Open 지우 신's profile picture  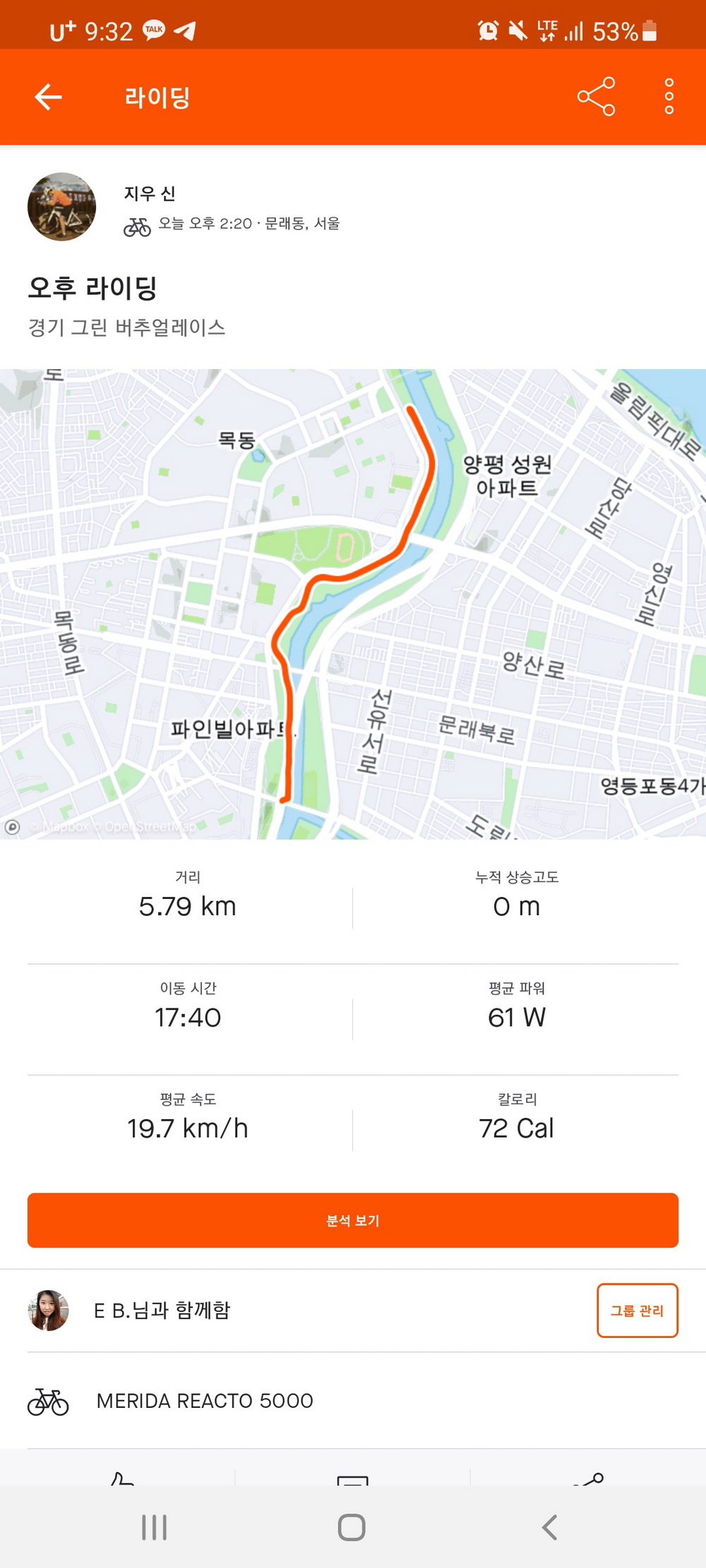(x=61, y=207)
